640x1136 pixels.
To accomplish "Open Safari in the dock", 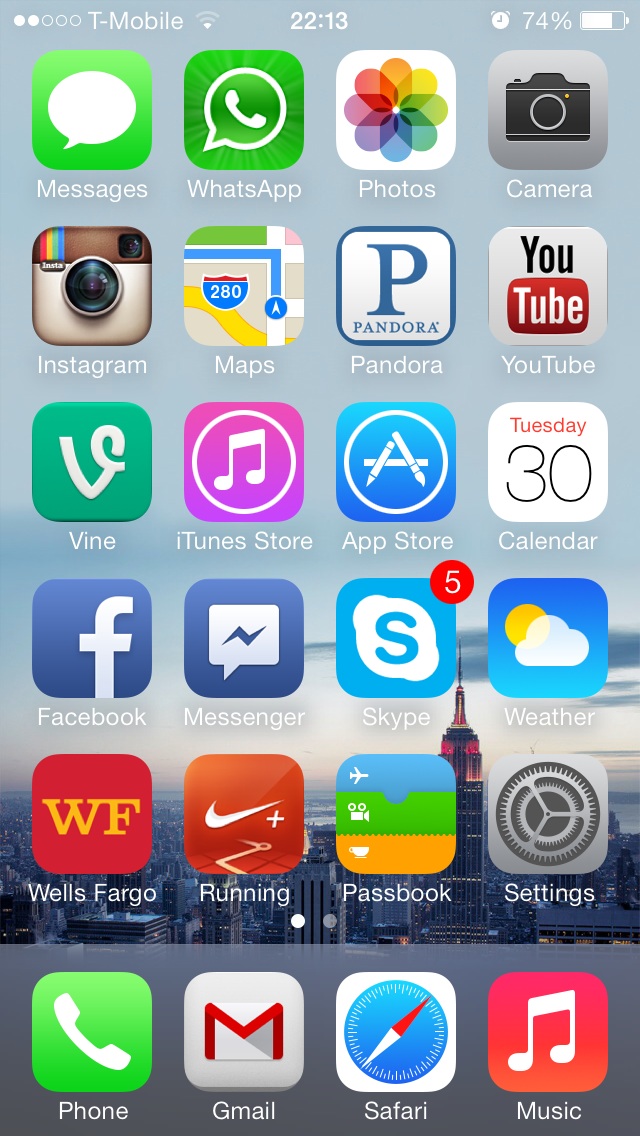I will coord(396,1032).
